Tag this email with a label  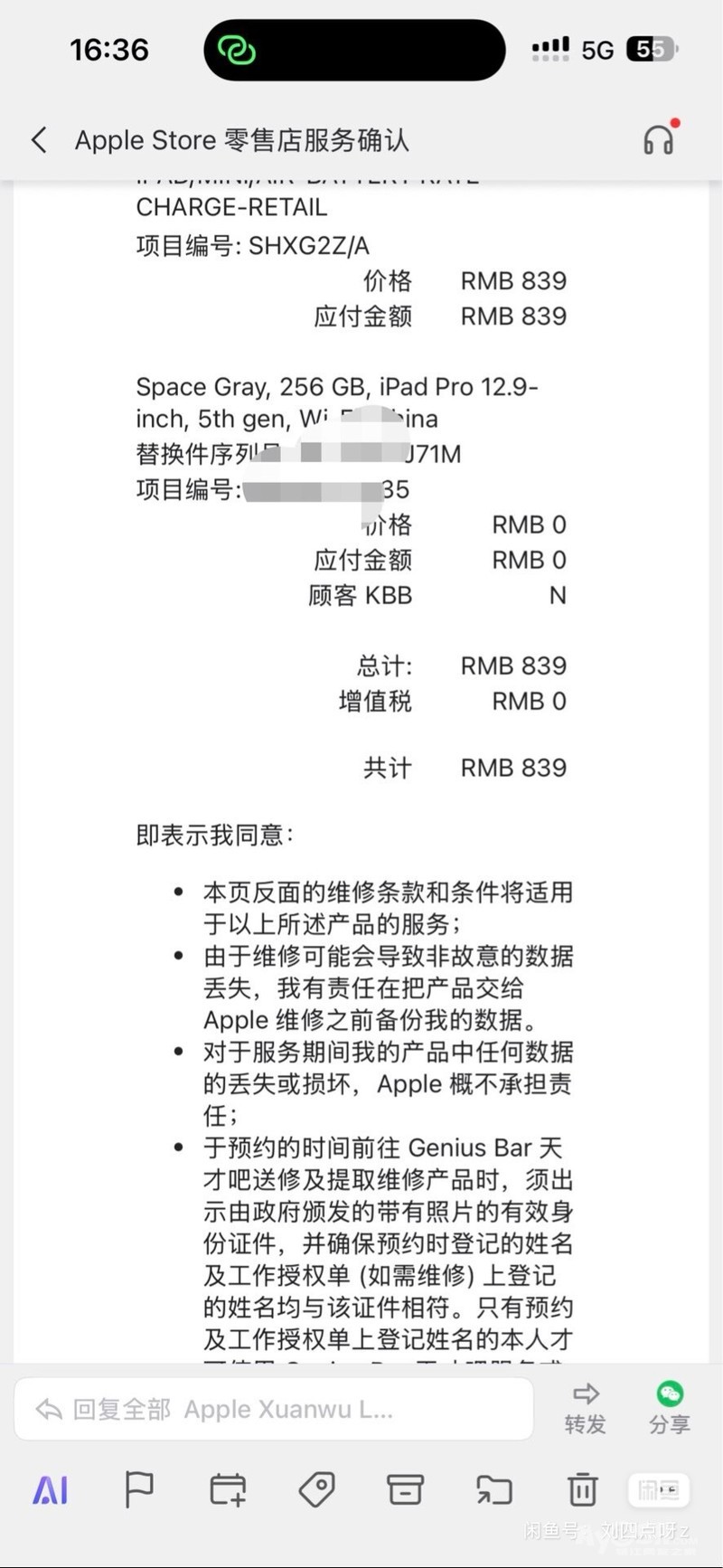tap(316, 1489)
